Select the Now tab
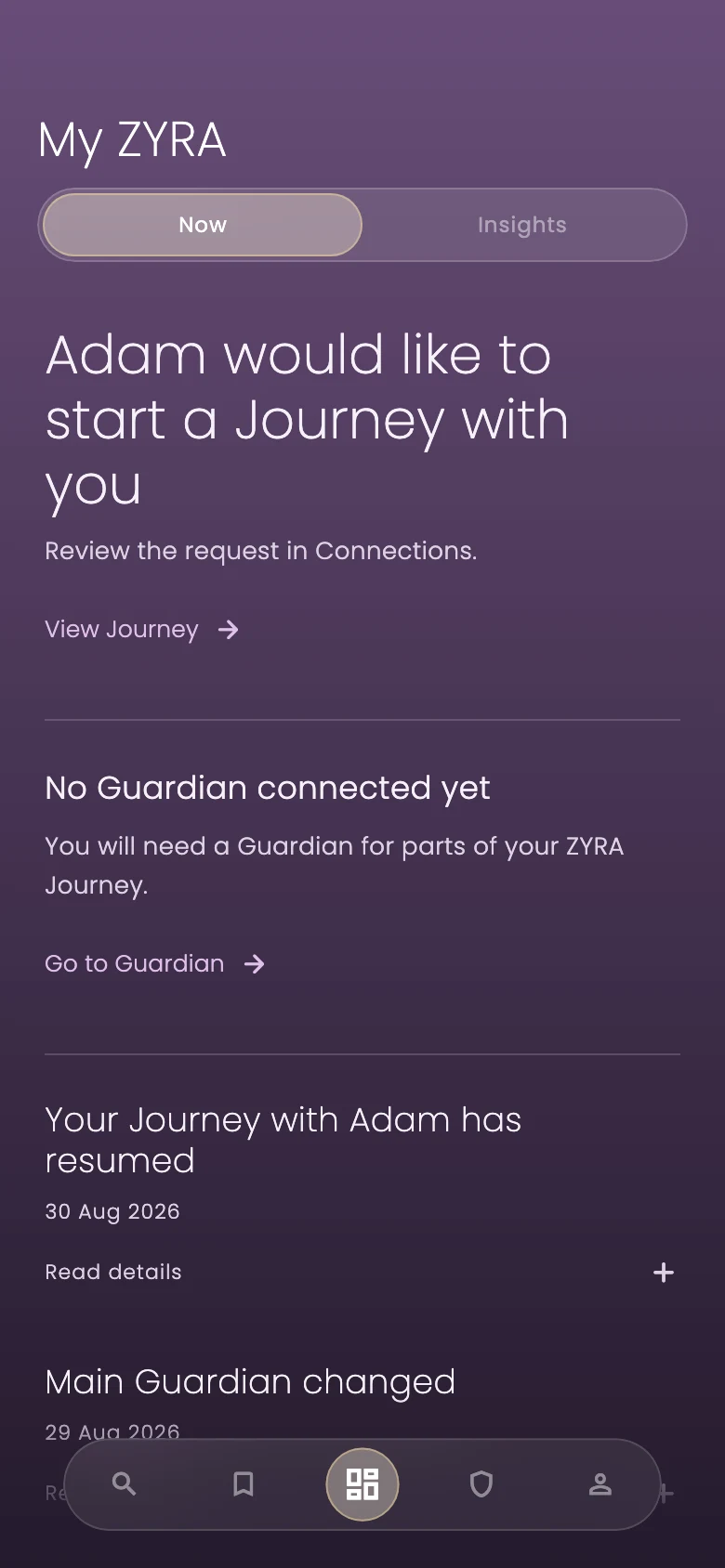The image size is (725, 1568). point(203,225)
